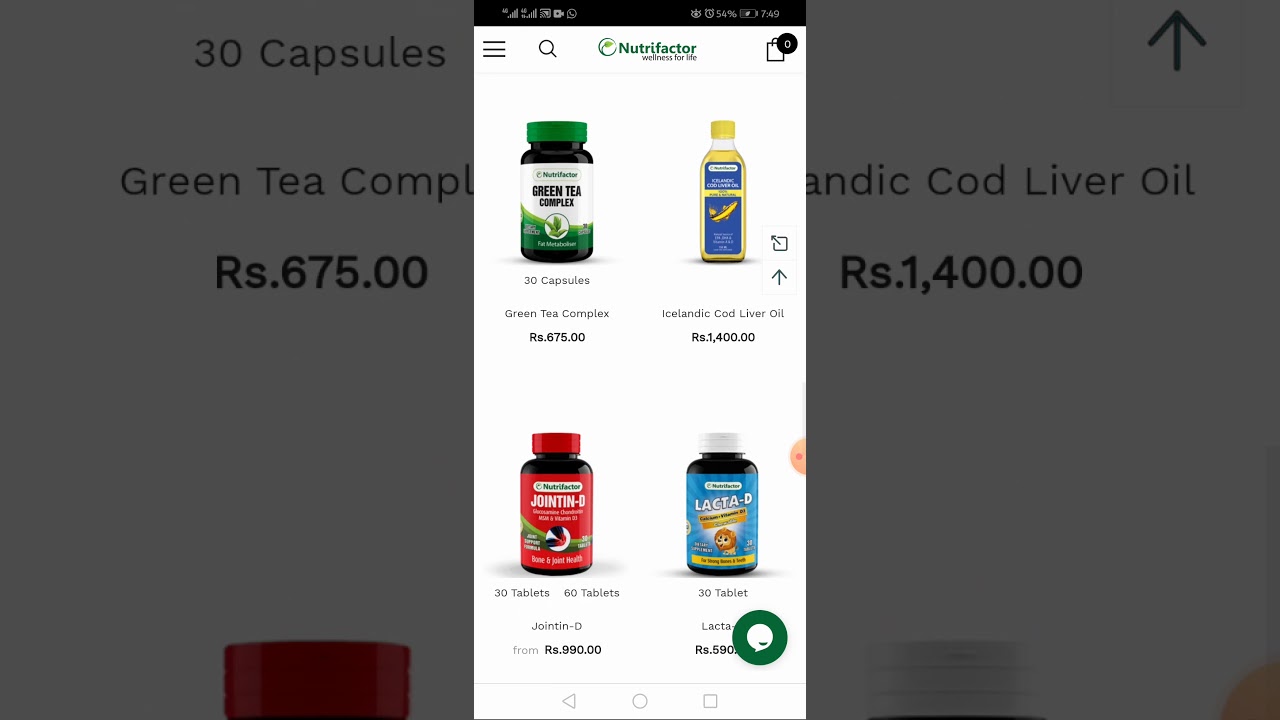Select 30 Capsules for Green Tea Complex
Screen dimensions: 1280x720
pos(557,281)
